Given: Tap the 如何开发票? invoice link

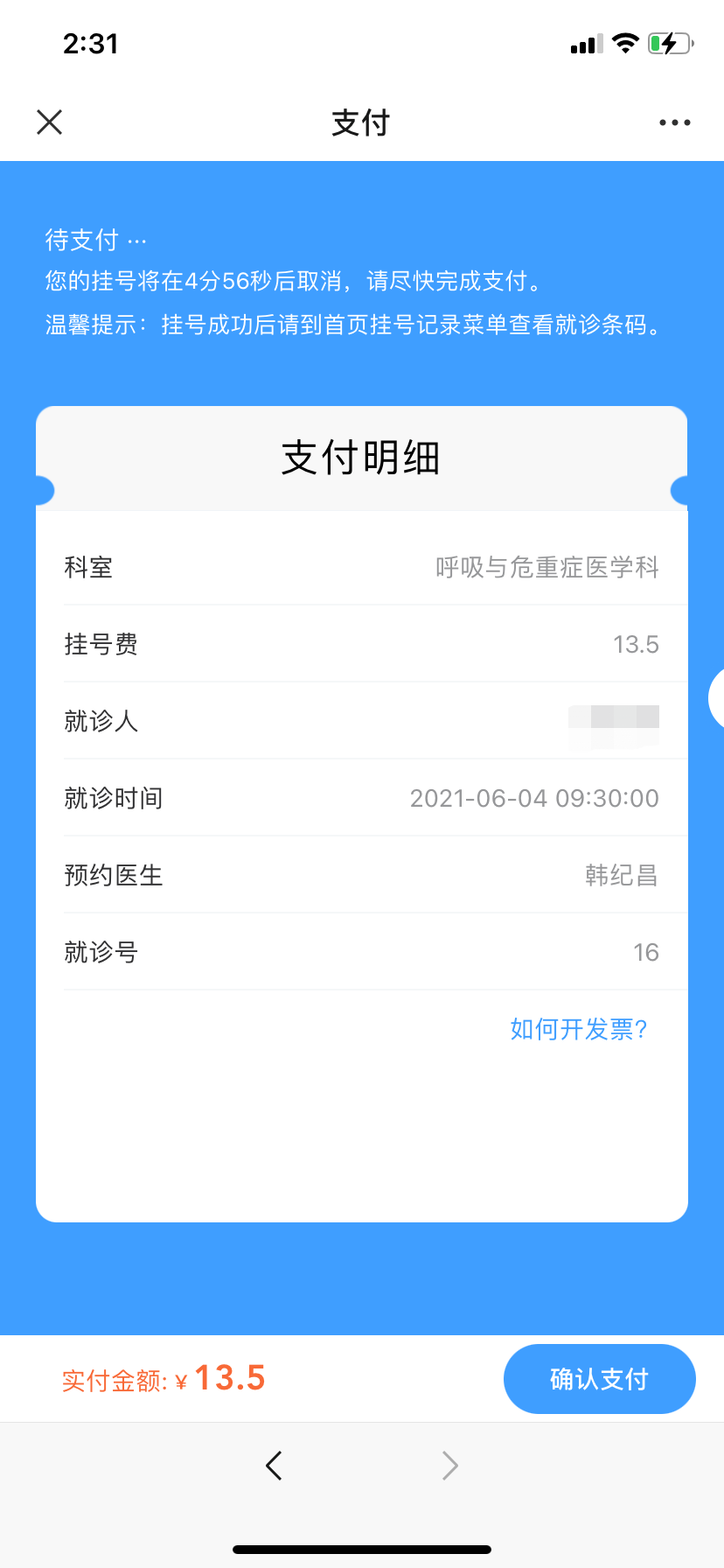Looking at the screenshot, I should tap(578, 1029).
